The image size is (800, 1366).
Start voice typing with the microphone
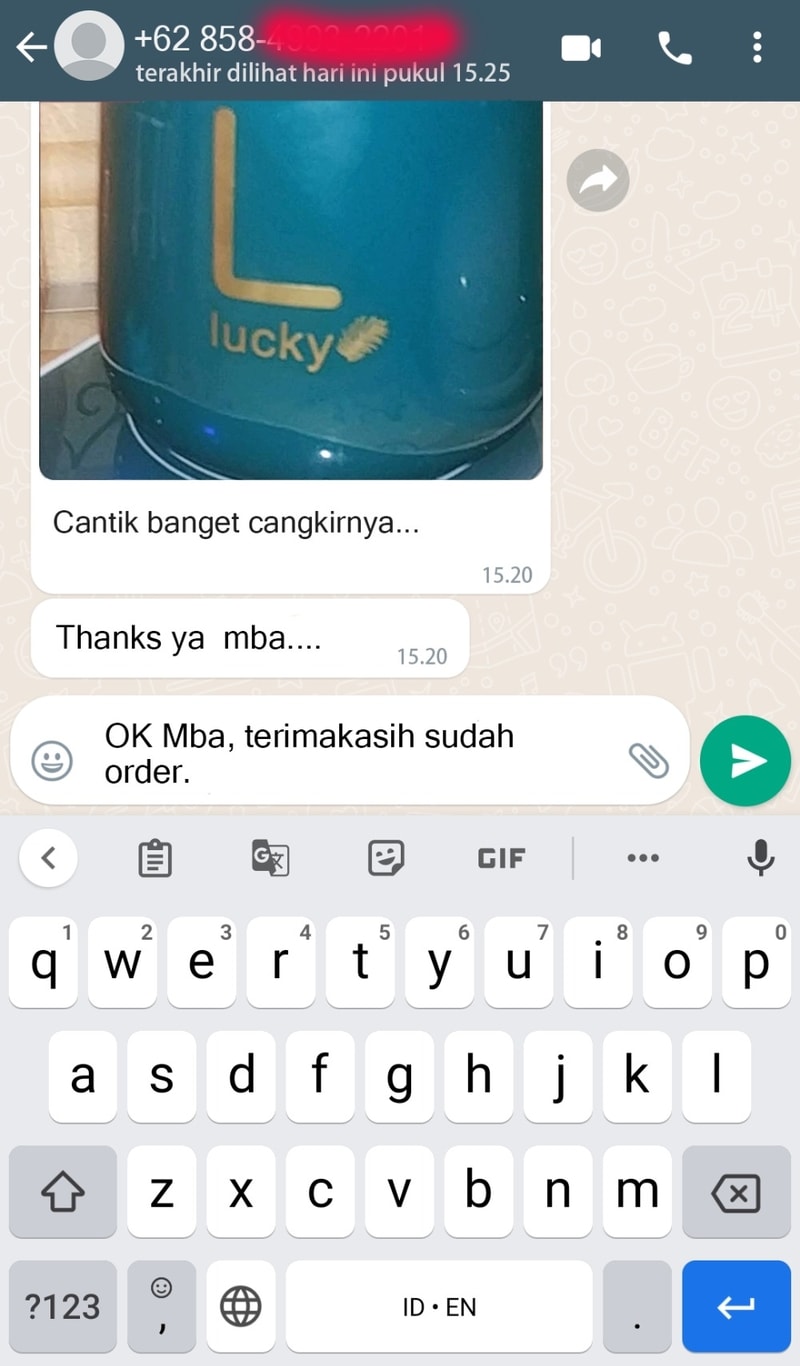pos(760,858)
